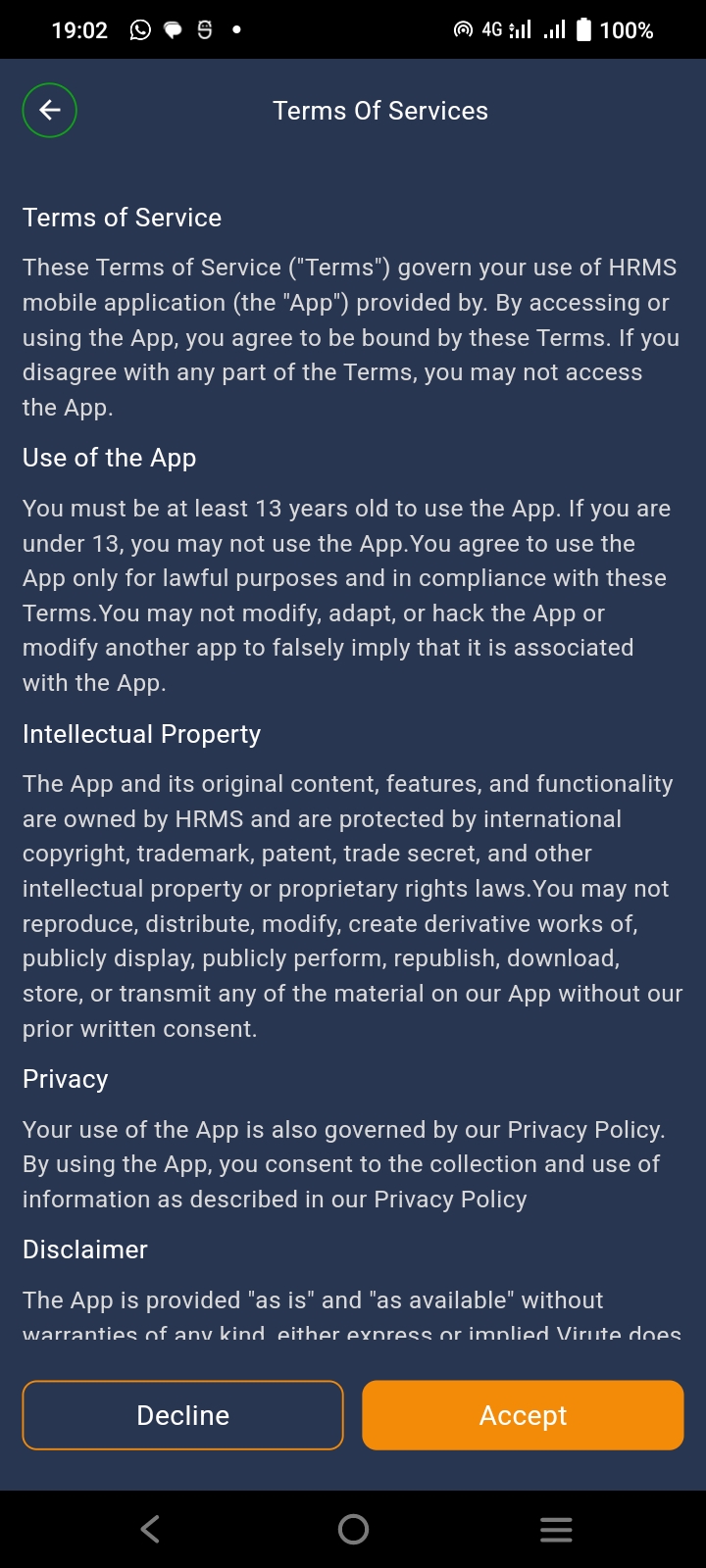Viewport: 706px width, 1568px height.
Task: Decline the Terms of Service
Action: 183,1415
